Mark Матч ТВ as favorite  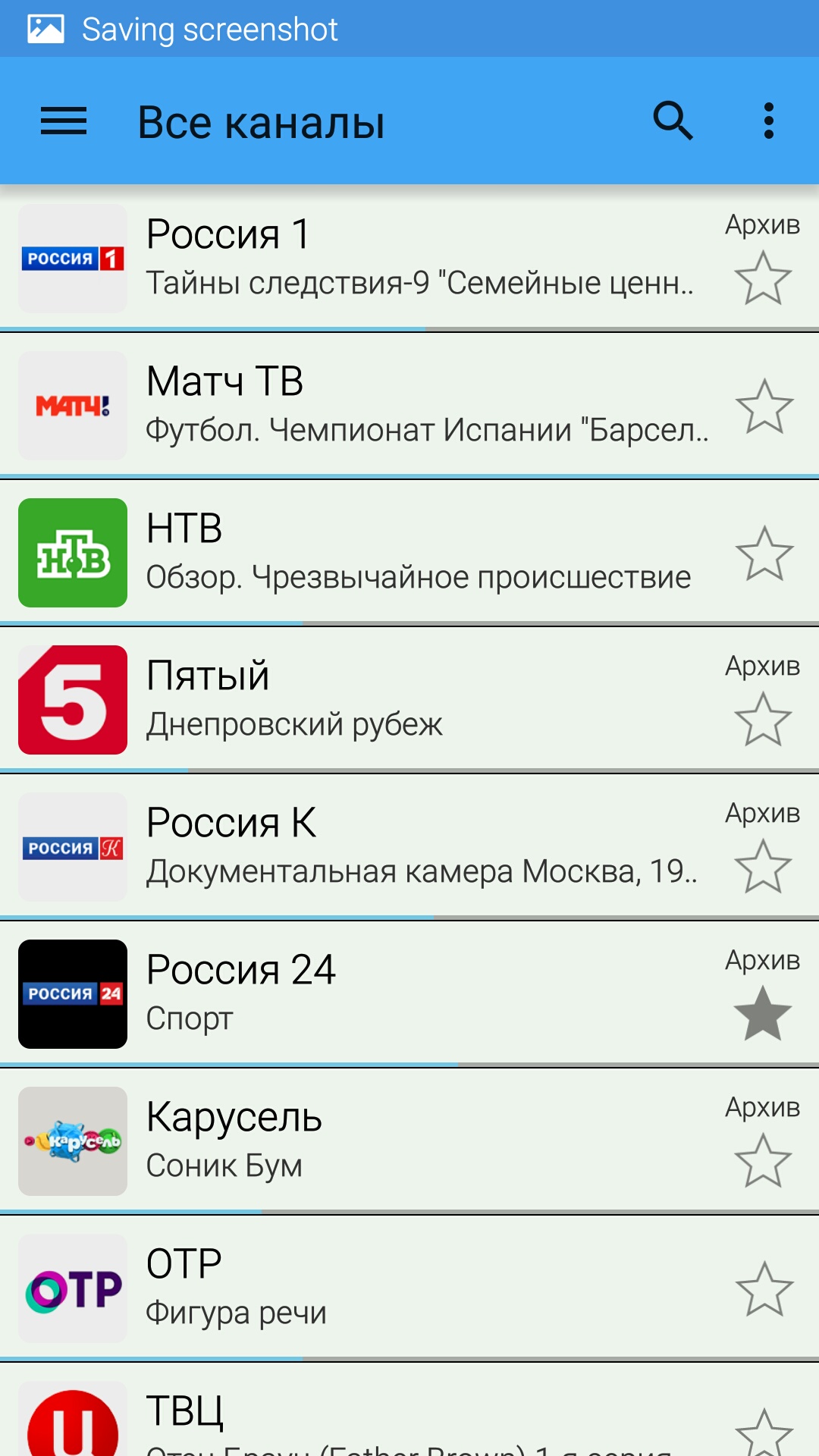coord(764,406)
